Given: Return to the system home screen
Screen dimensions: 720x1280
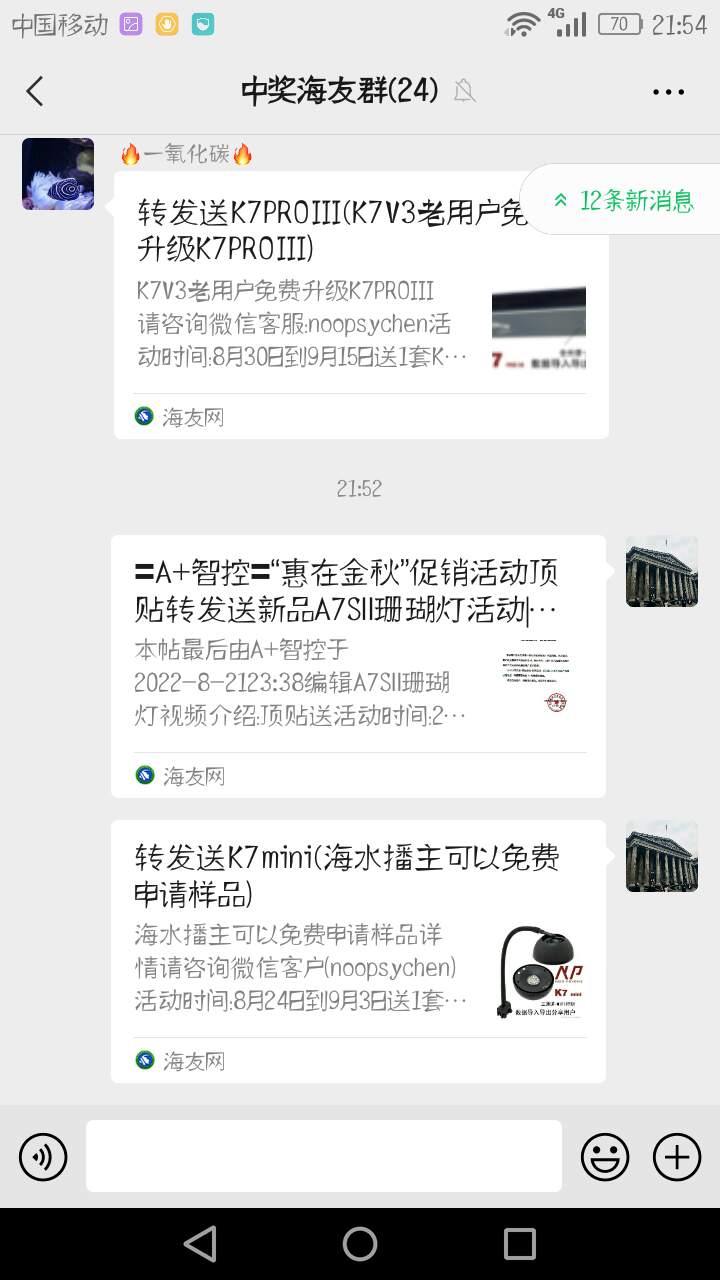Looking at the screenshot, I should click(x=360, y=1244).
